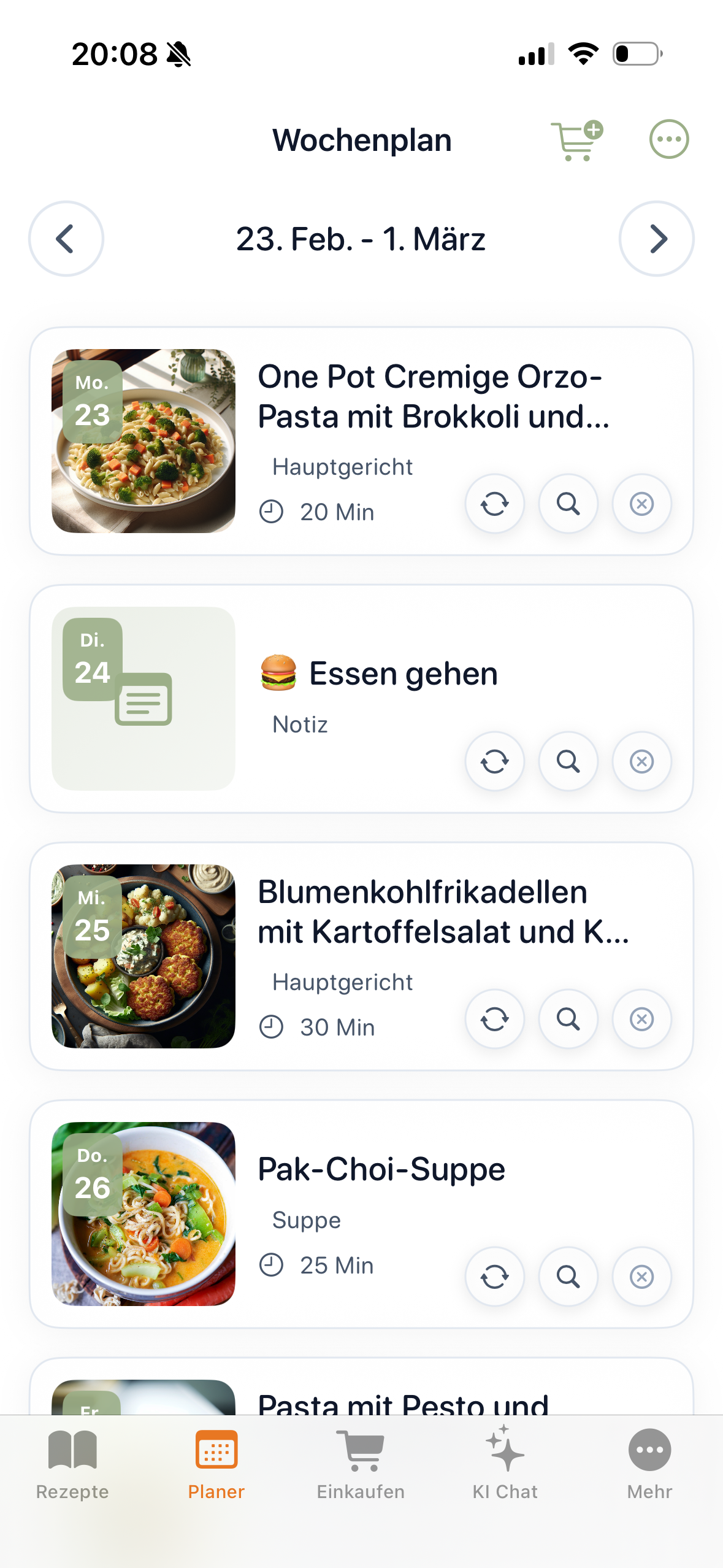Select the Mehr menu item
Image resolution: width=723 pixels, height=1568 pixels.
649,1466
